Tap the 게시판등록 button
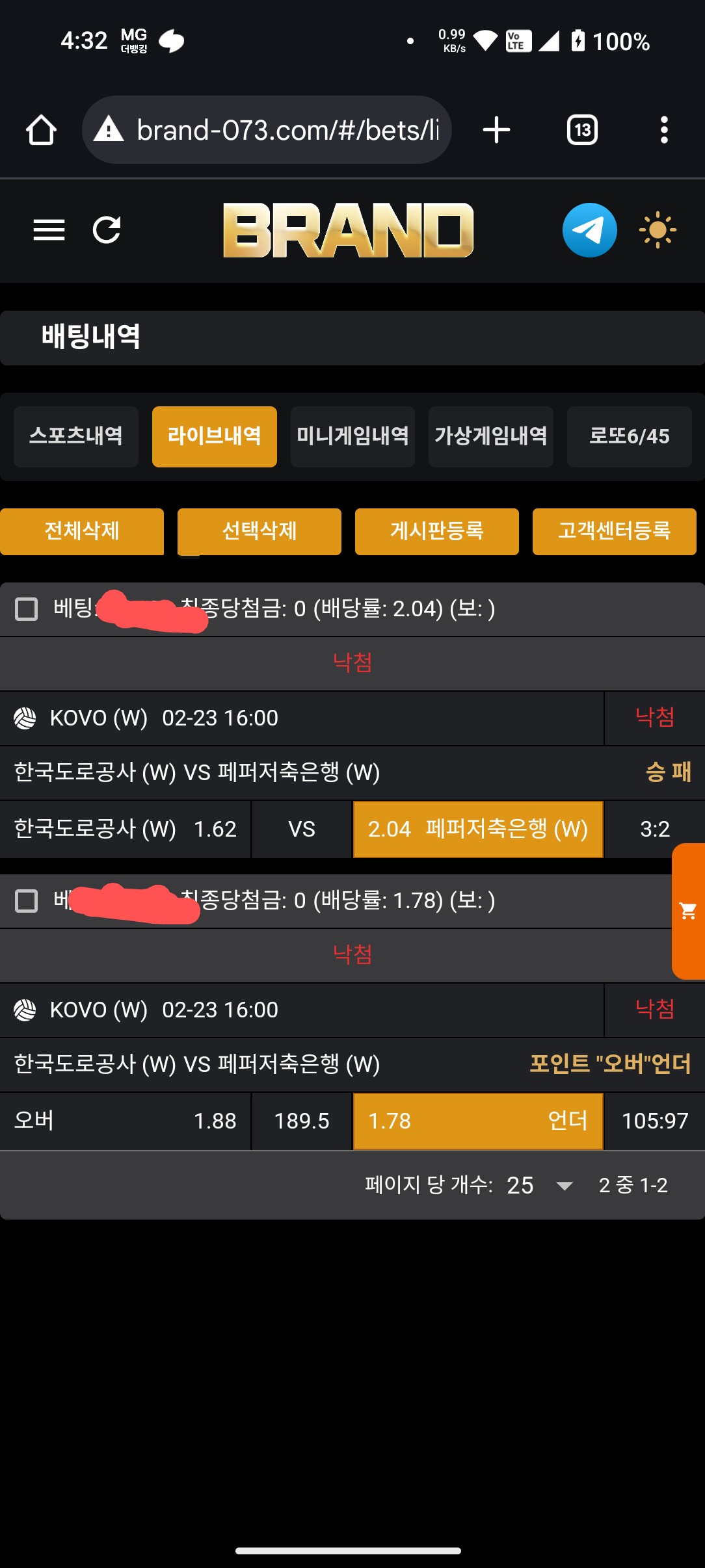The image size is (705, 1568). tap(437, 531)
